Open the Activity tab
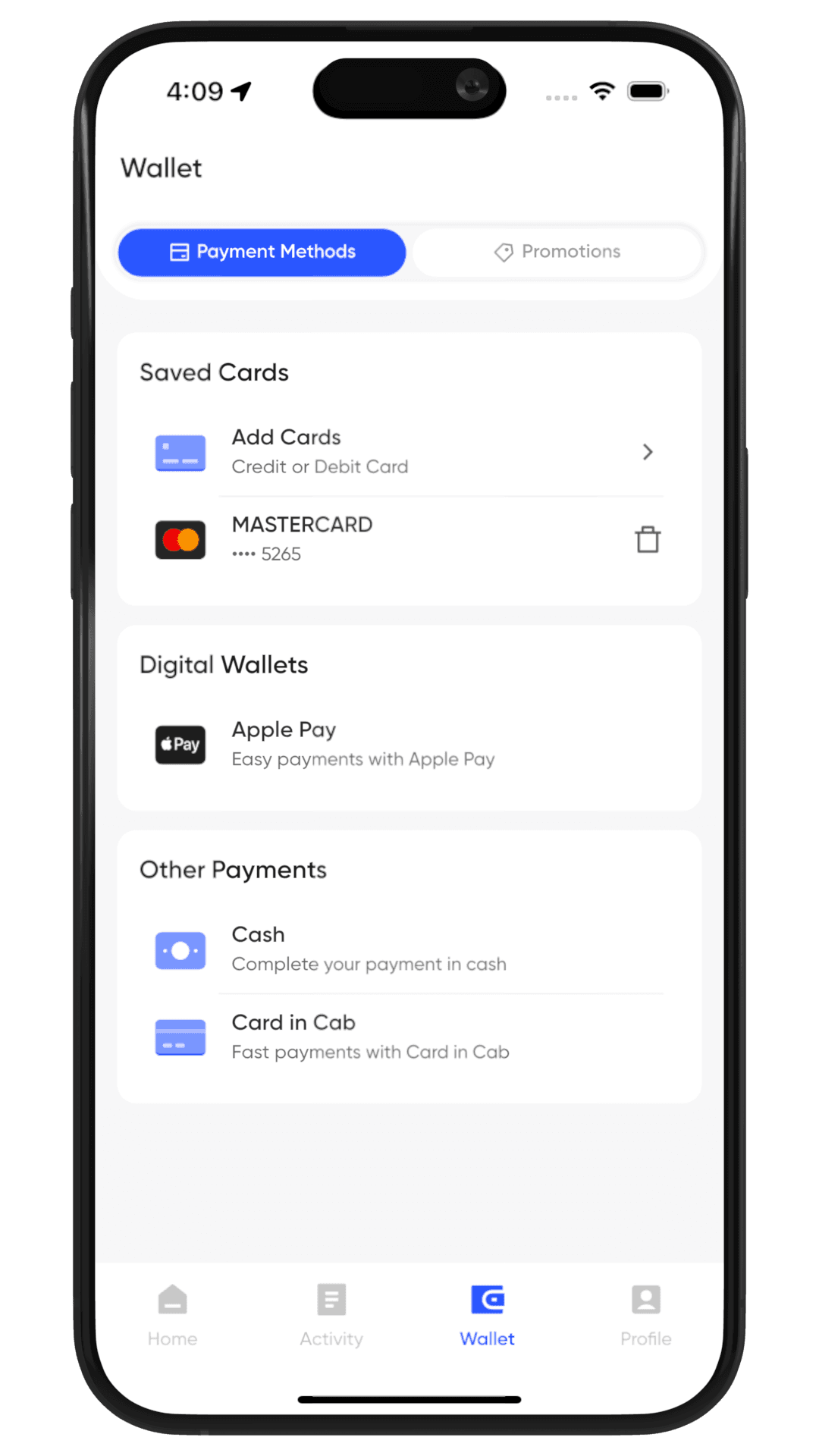This screenshot has width=819, height=1456. [331, 1316]
